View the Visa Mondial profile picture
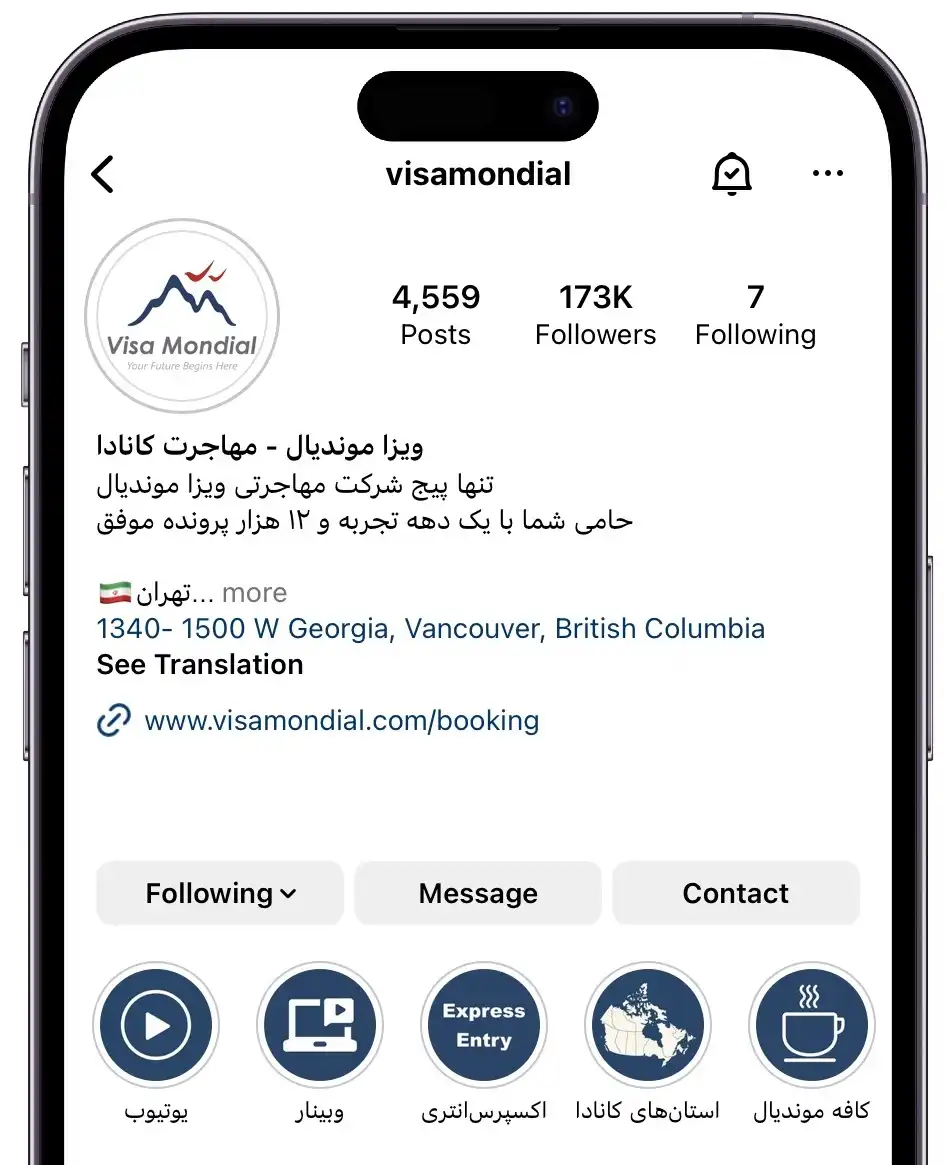This screenshot has height=1165, width=947. coord(182,317)
